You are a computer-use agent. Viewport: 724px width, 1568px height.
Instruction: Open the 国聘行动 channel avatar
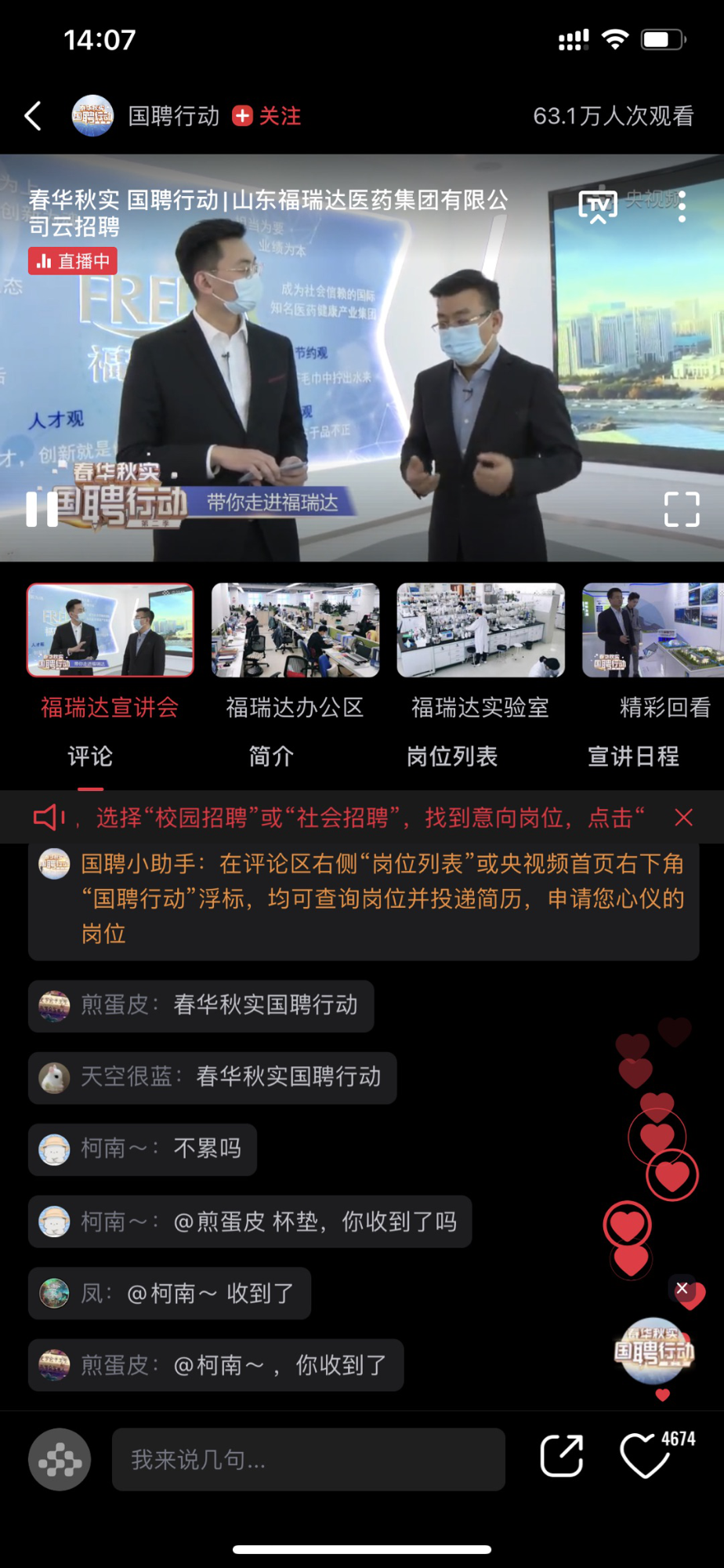(92, 116)
